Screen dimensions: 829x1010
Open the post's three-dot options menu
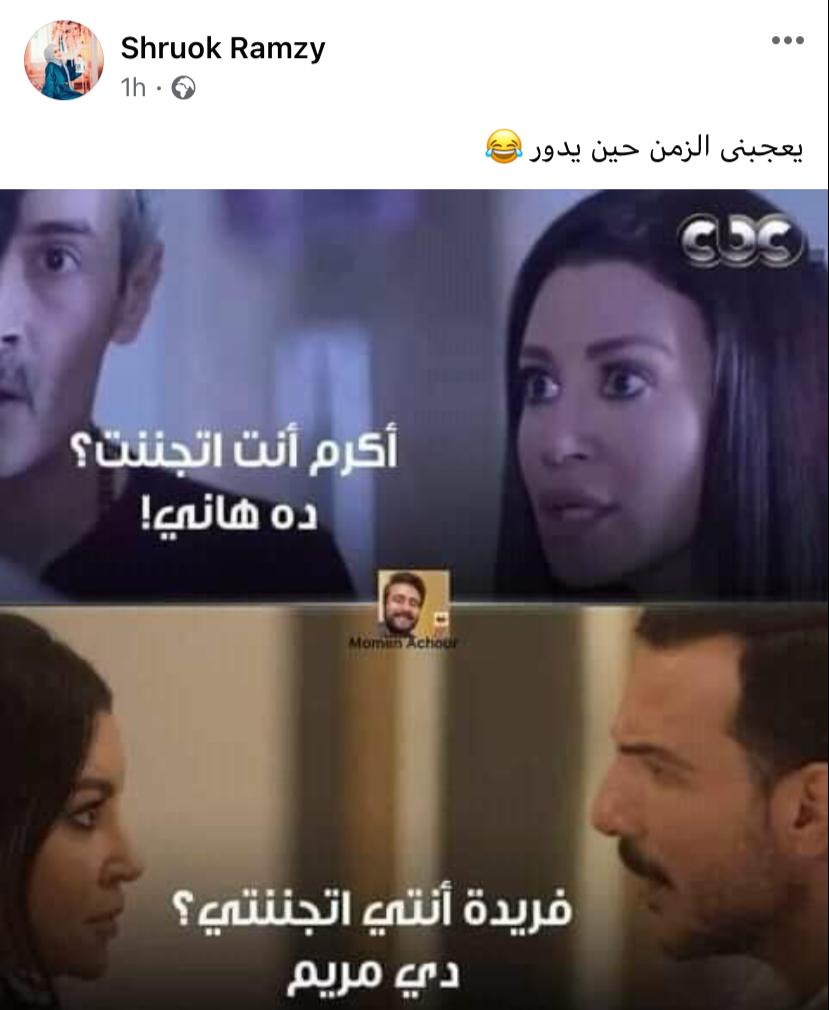787,40
